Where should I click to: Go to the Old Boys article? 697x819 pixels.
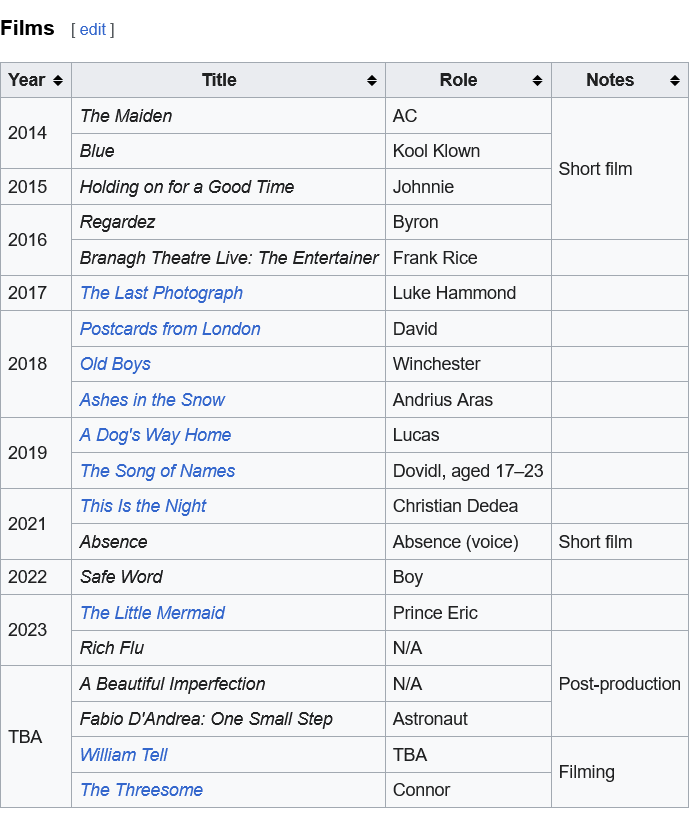tap(115, 364)
